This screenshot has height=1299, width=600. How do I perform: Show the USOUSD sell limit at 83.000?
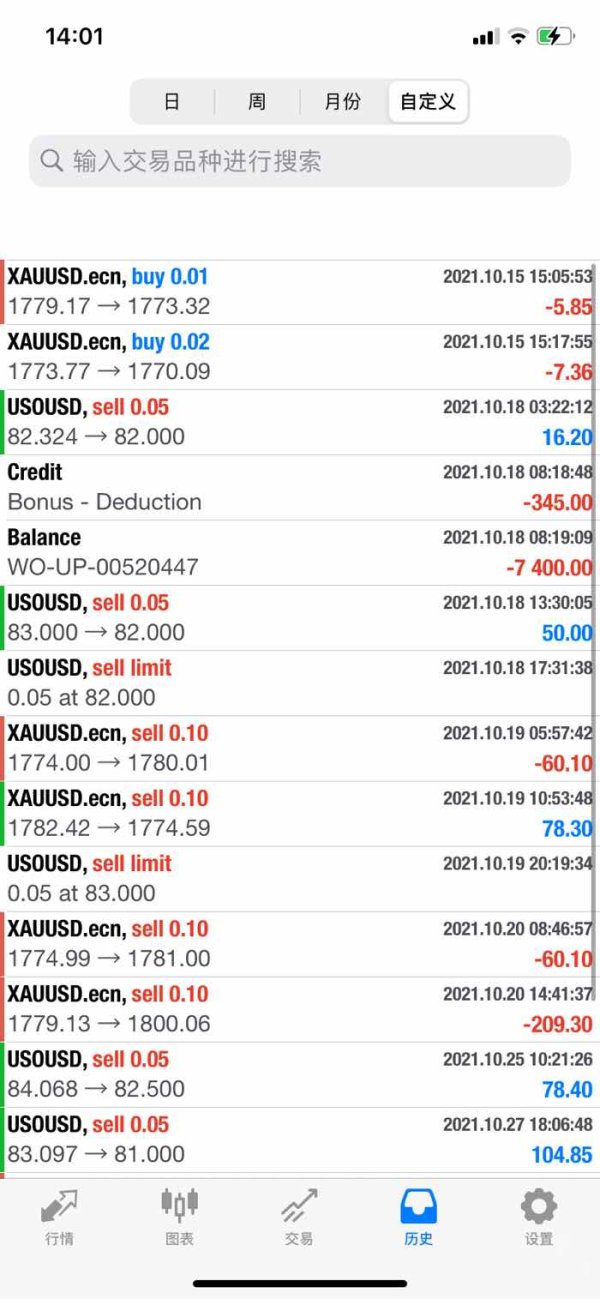(x=300, y=878)
